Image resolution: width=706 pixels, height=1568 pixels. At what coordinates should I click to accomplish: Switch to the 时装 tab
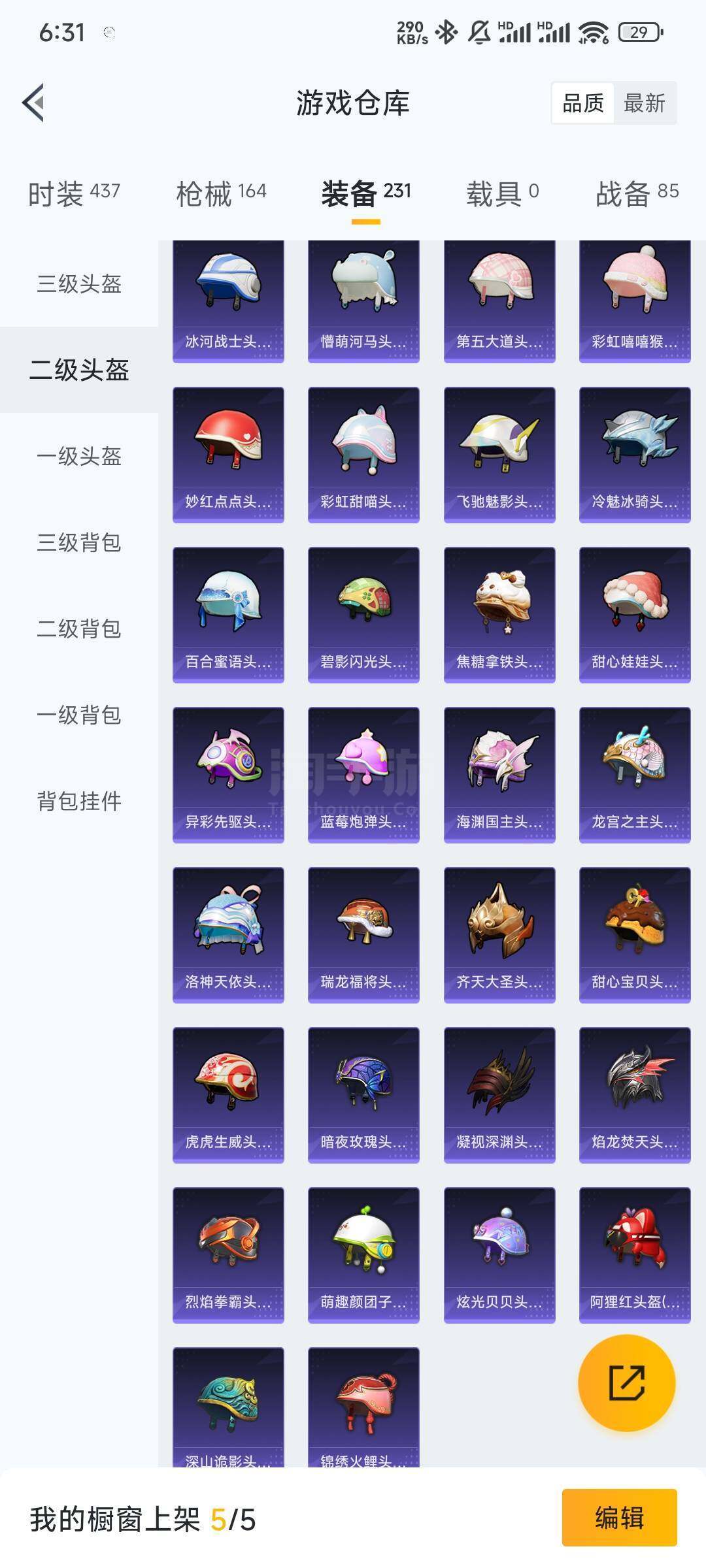click(x=74, y=193)
